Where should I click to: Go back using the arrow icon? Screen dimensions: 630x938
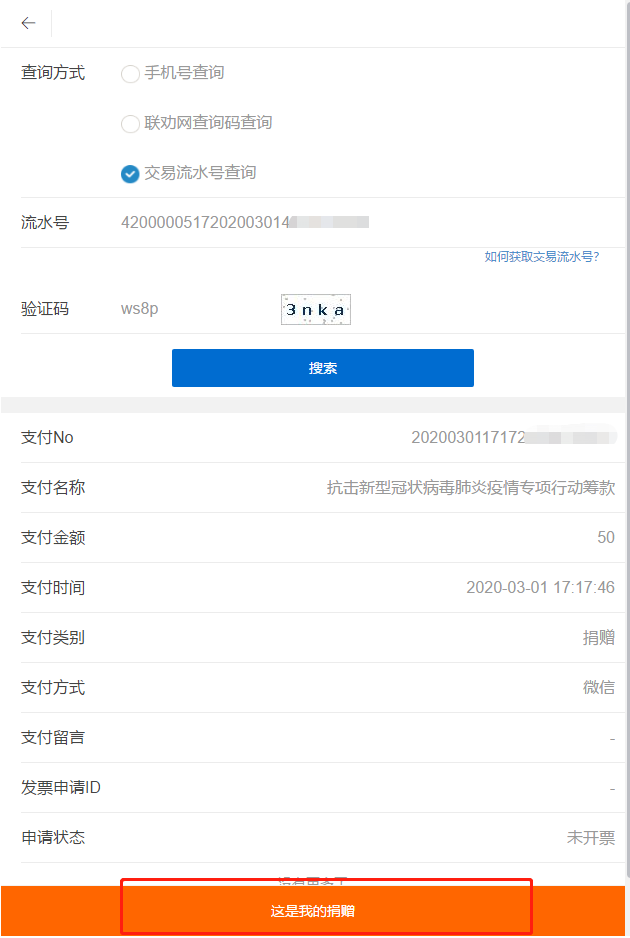[28, 23]
